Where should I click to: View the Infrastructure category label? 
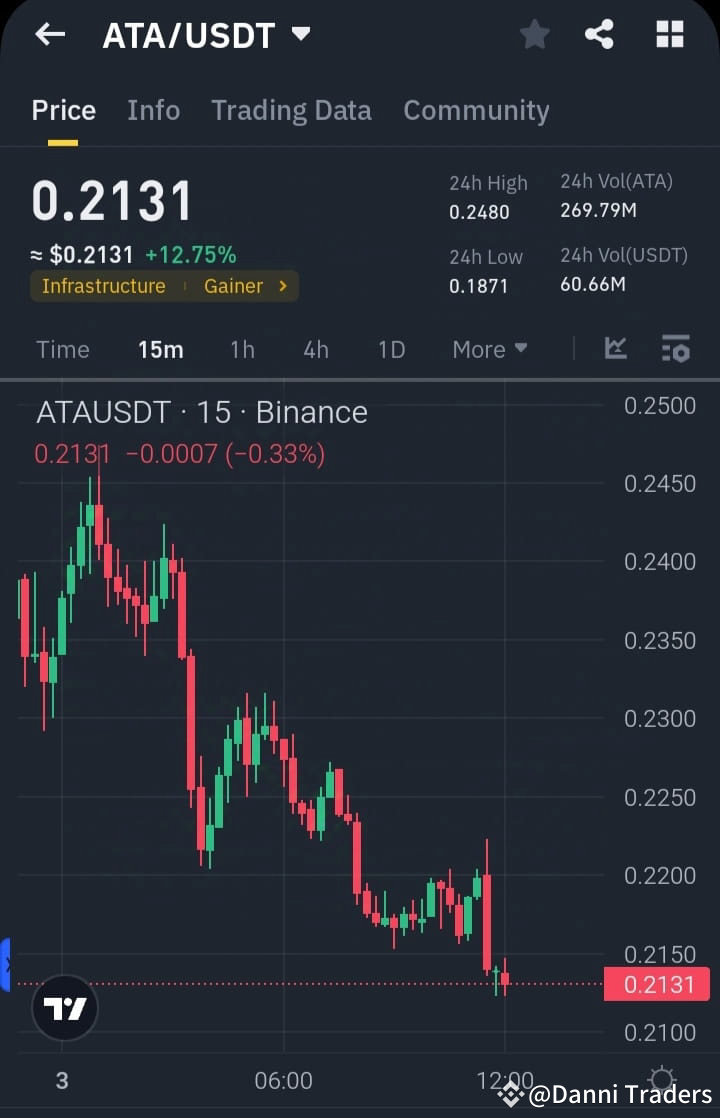pyautogui.click(x=103, y=286)
